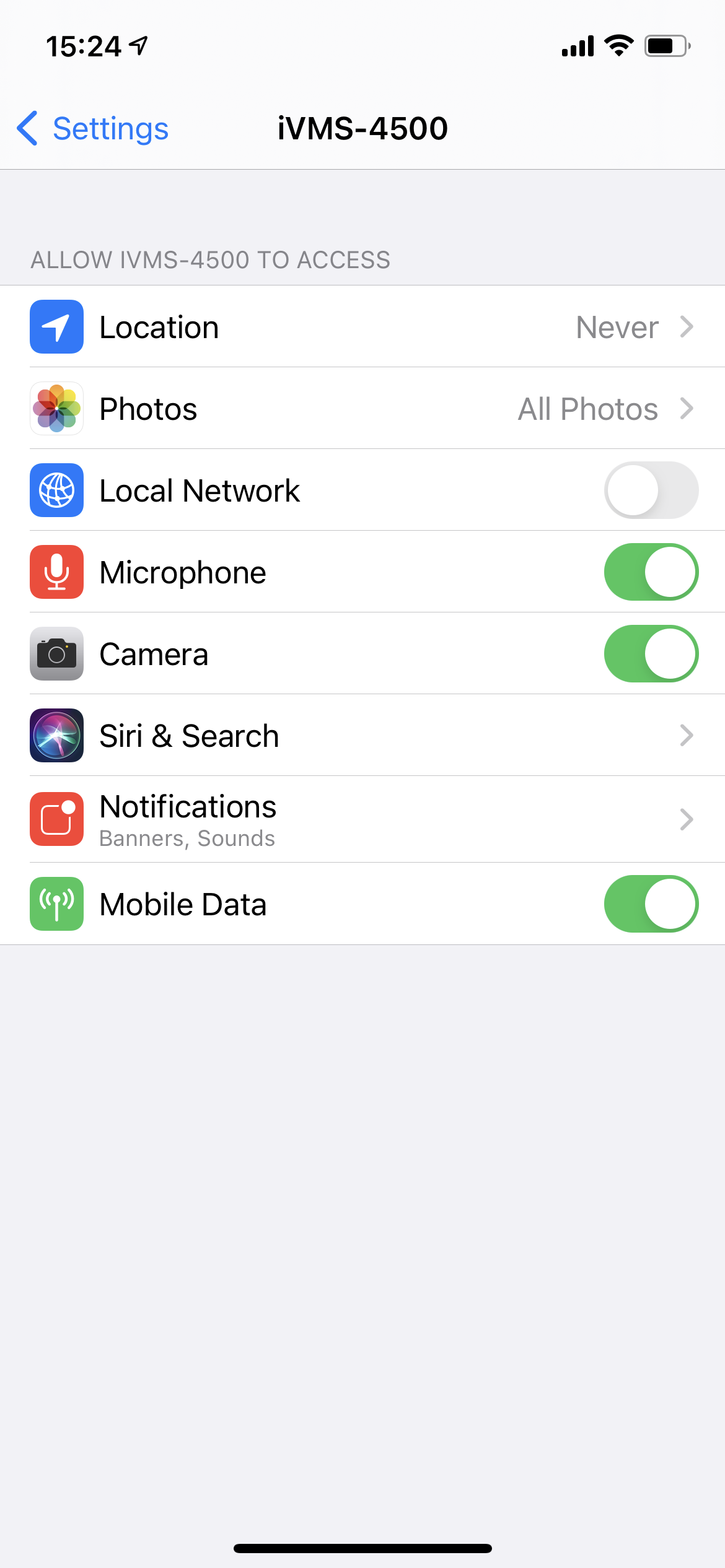Go back to Settings
The image size is (725, 1568).
[93, 129]
